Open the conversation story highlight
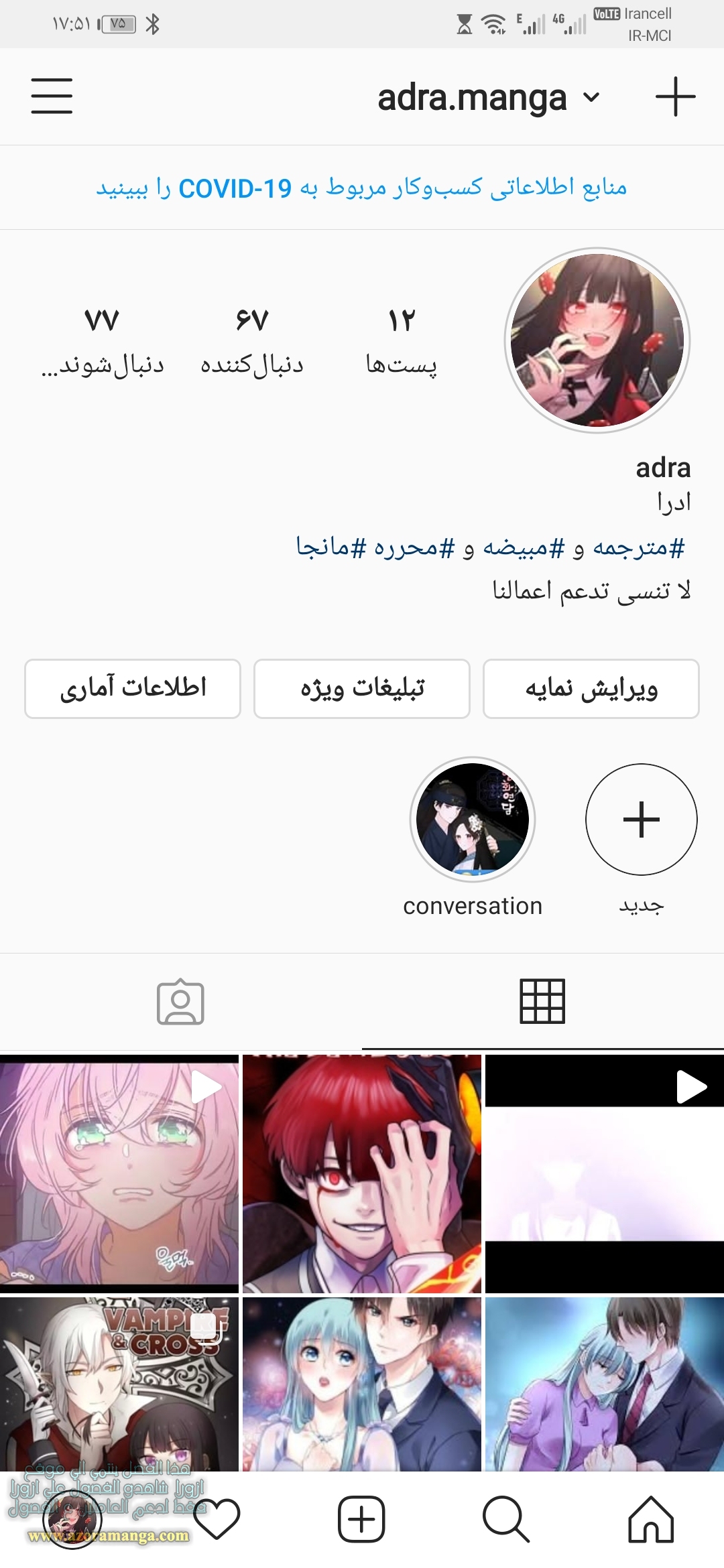Viewport: 724px width, 1568px height. point(473,820)
